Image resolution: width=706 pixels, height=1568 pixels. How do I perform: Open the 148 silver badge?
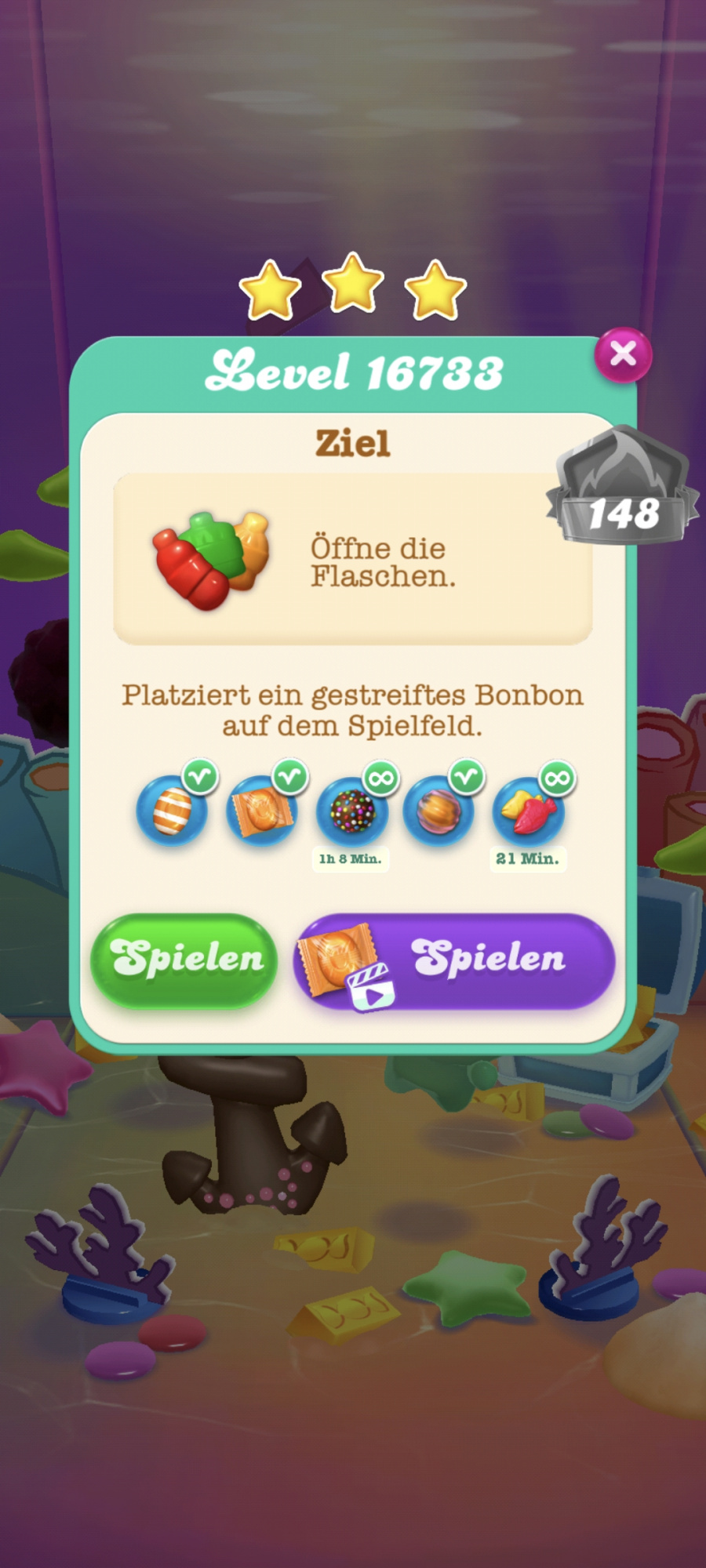(x=623, y=490)
